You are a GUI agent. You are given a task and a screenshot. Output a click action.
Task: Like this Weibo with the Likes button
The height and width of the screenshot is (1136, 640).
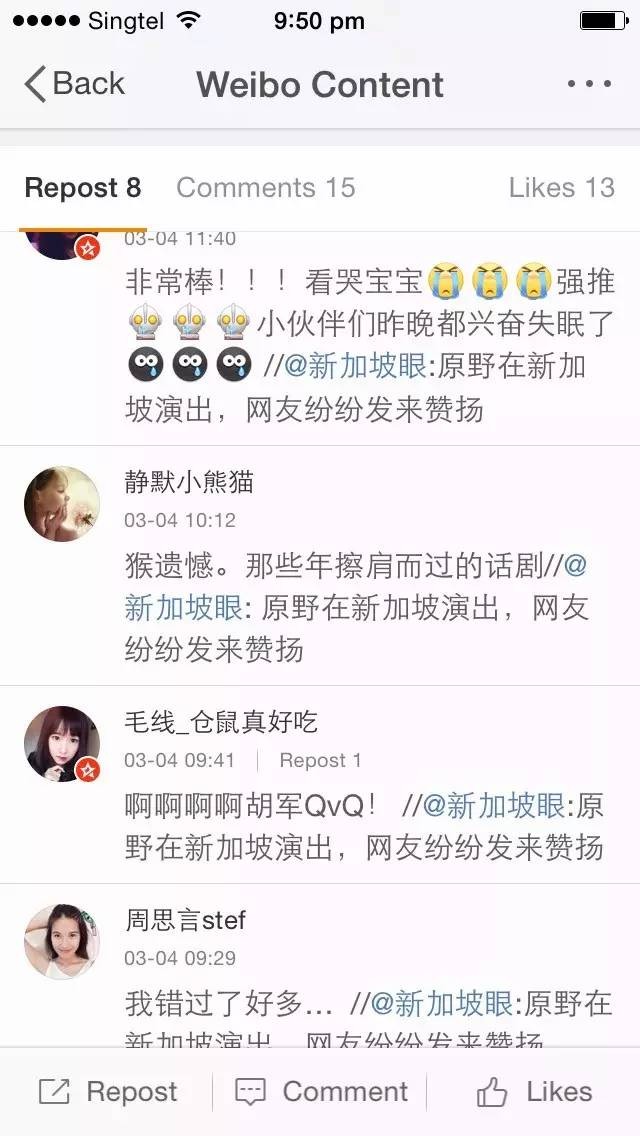click(534, 1092)
